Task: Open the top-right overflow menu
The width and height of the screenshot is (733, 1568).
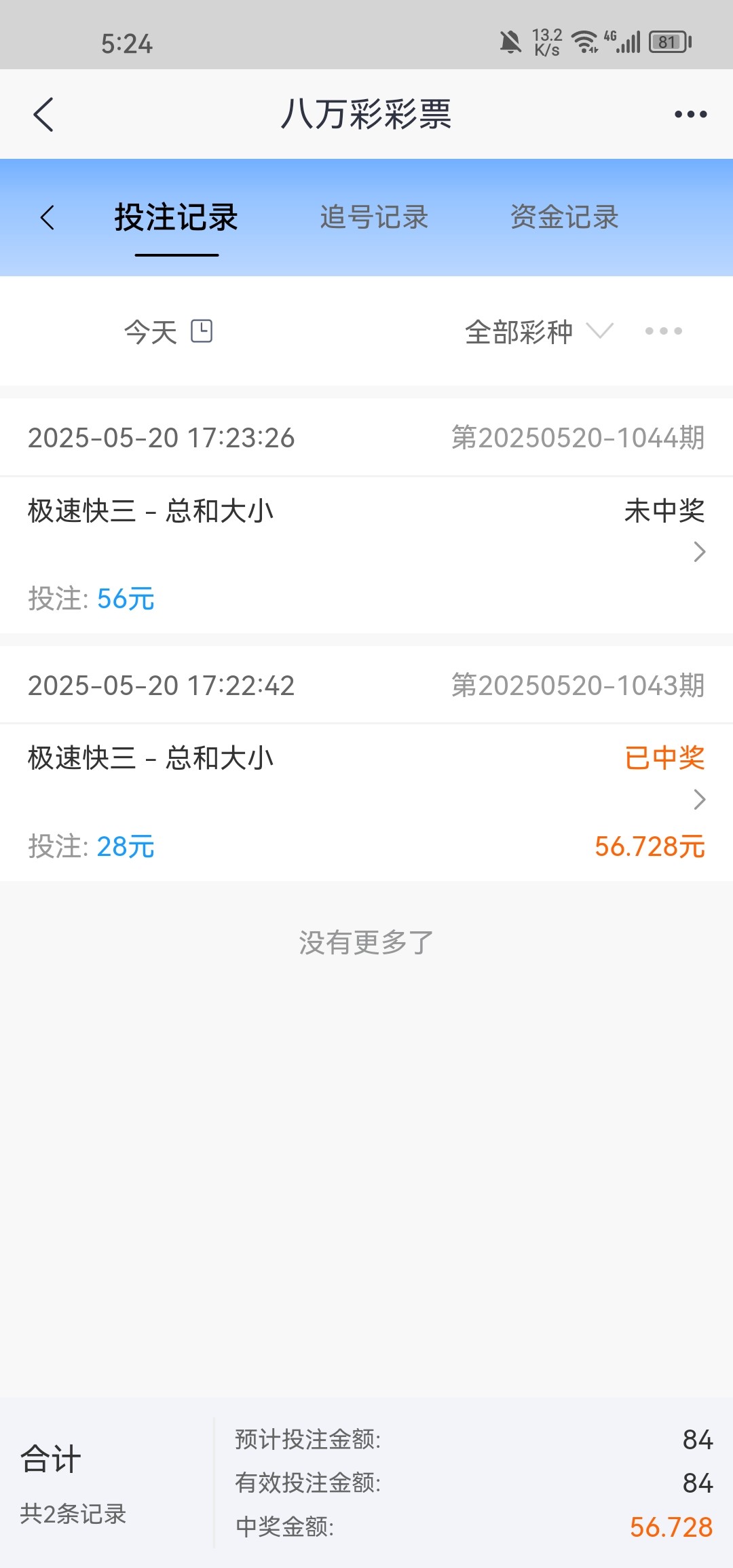Action: 690,114
